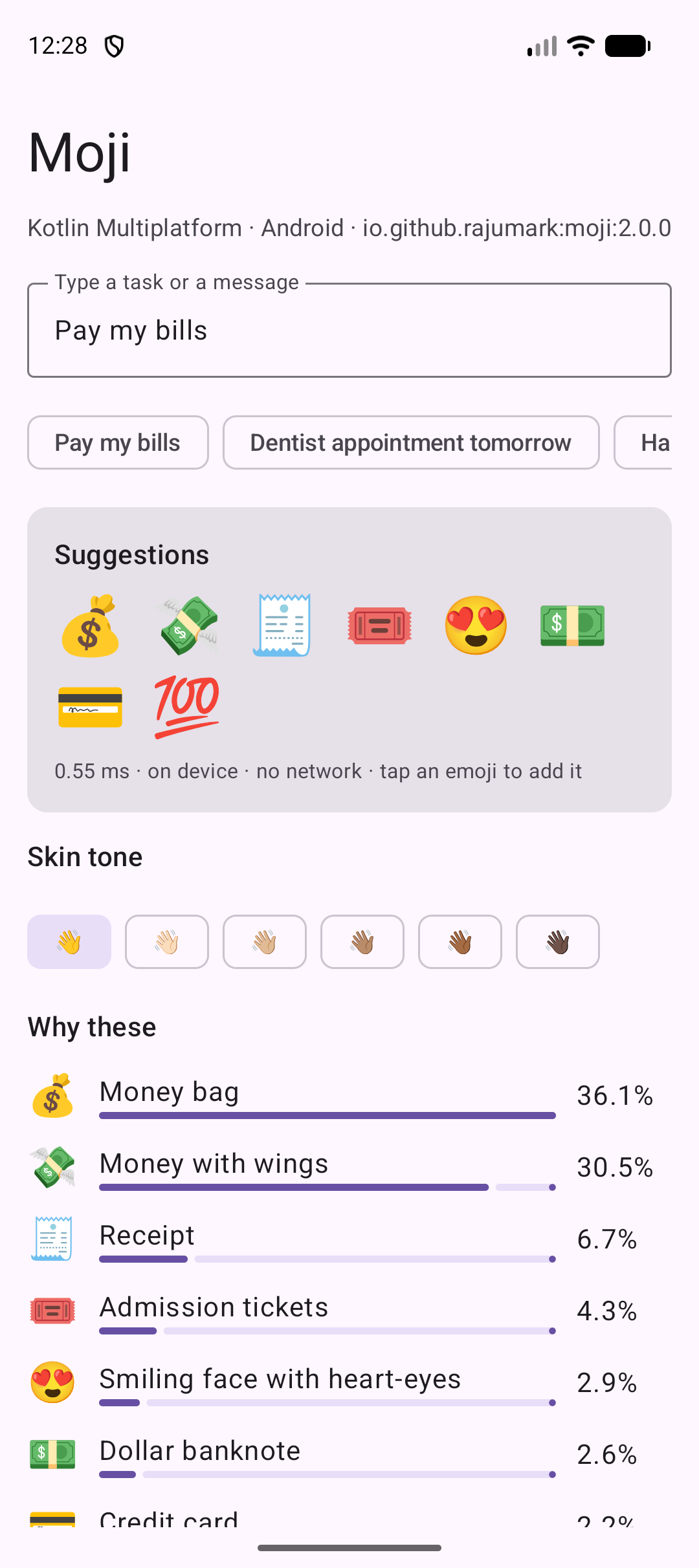Add the money bag emoji suggestion
This screenshot has height=1568, width=699.
click(x=90, y=626)
